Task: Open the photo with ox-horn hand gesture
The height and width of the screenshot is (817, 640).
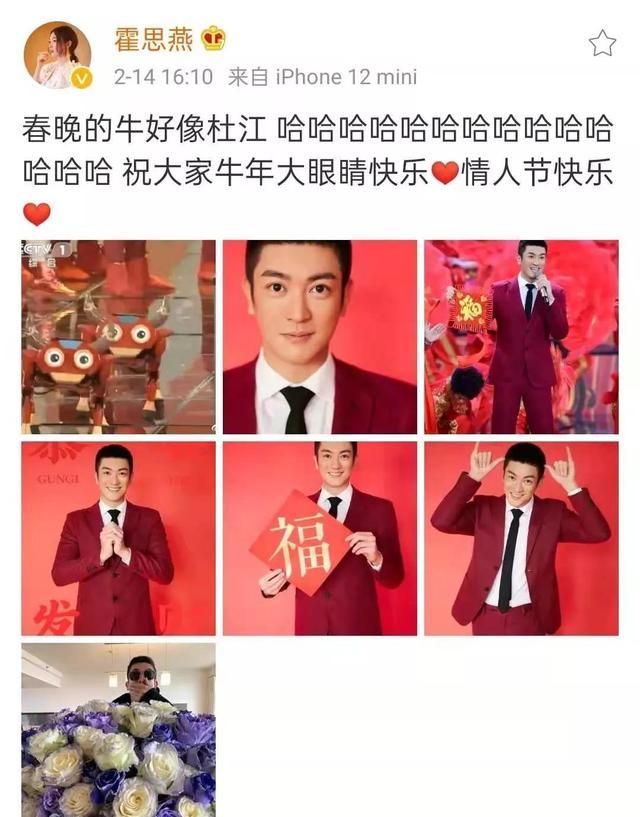Action: [x=521, y=538]
